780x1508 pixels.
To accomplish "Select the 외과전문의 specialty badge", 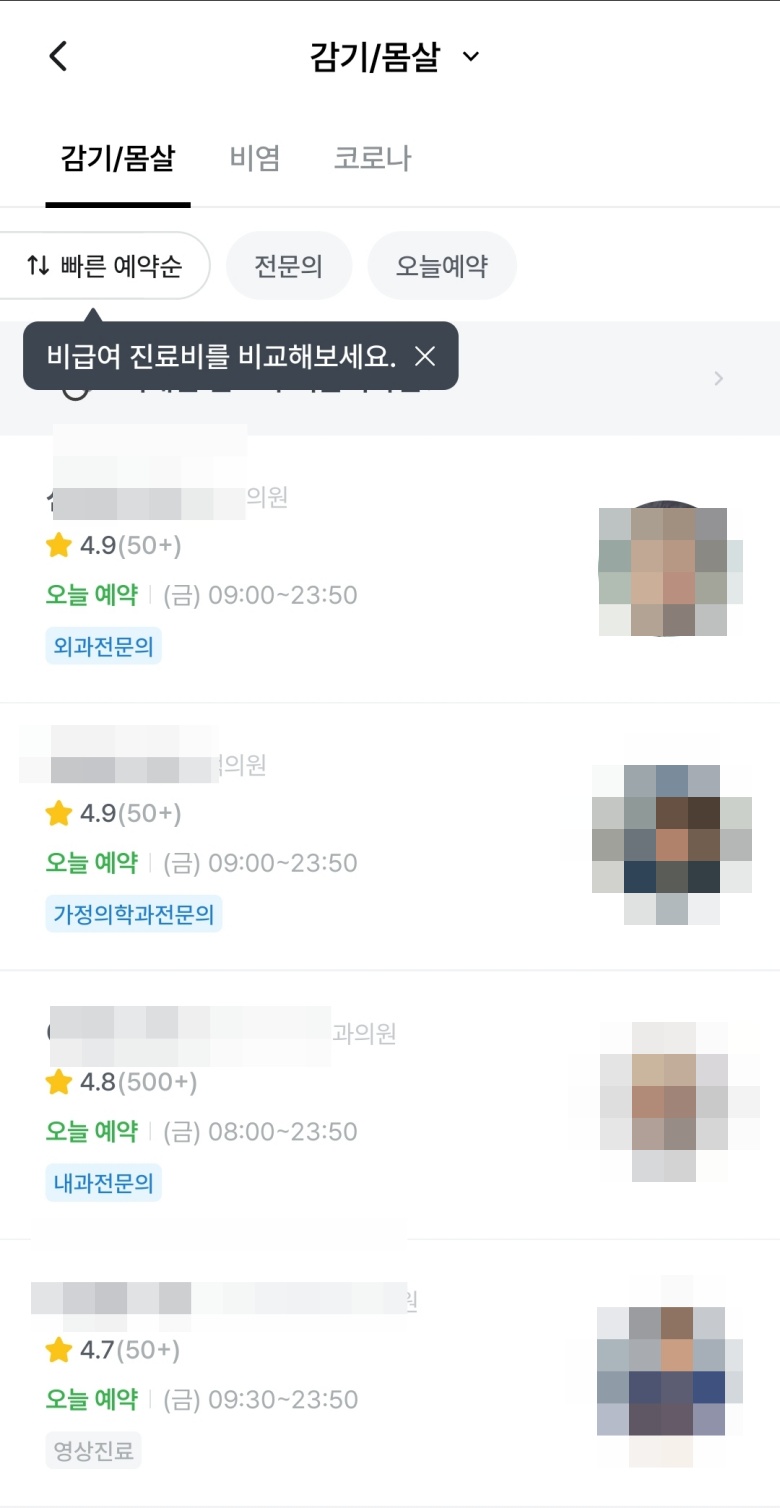I will pyautogui.click(x=104, y=646).
